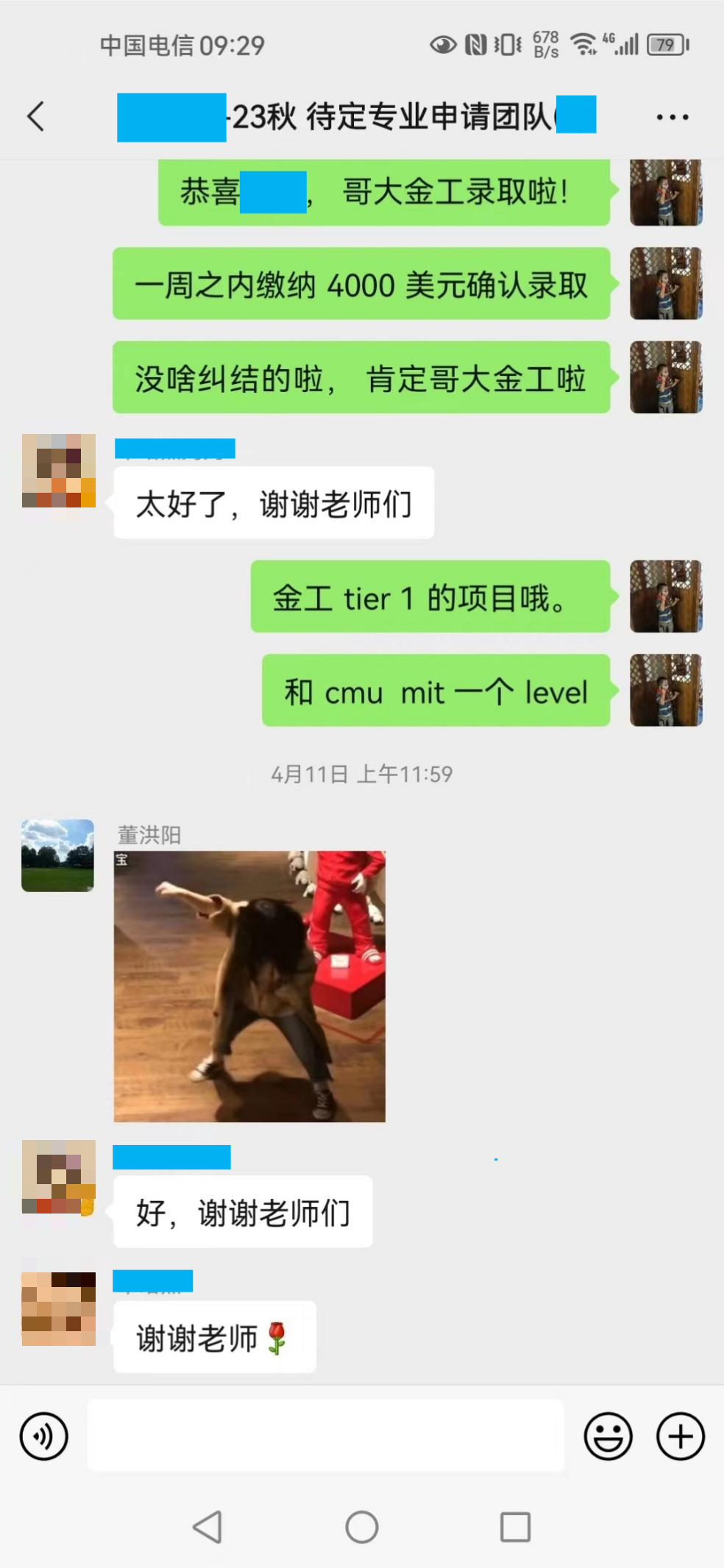View 董洪阳's landscape profile avatar
724x1568 pixels.
58,855
